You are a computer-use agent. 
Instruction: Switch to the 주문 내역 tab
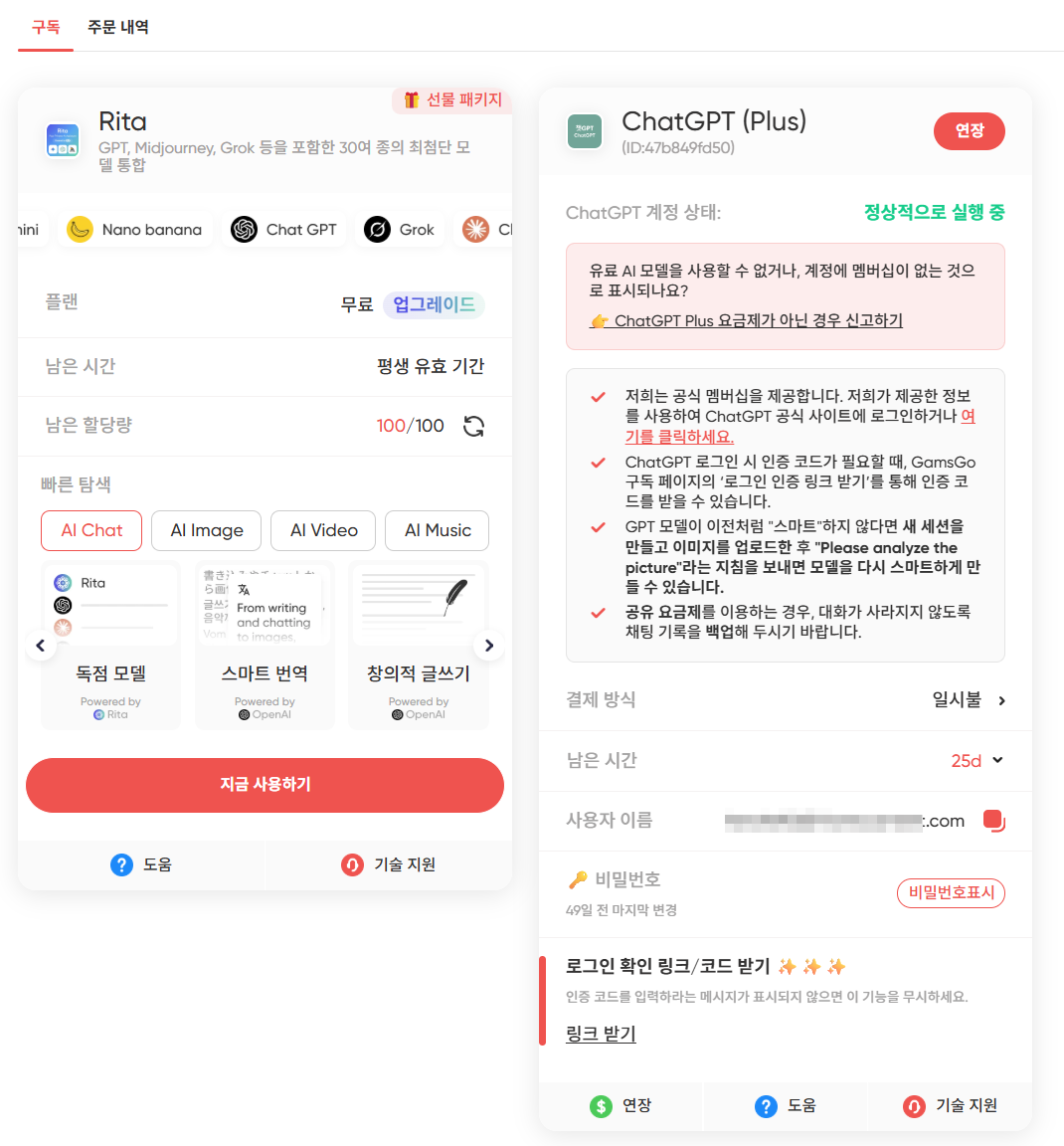point(118,28)
